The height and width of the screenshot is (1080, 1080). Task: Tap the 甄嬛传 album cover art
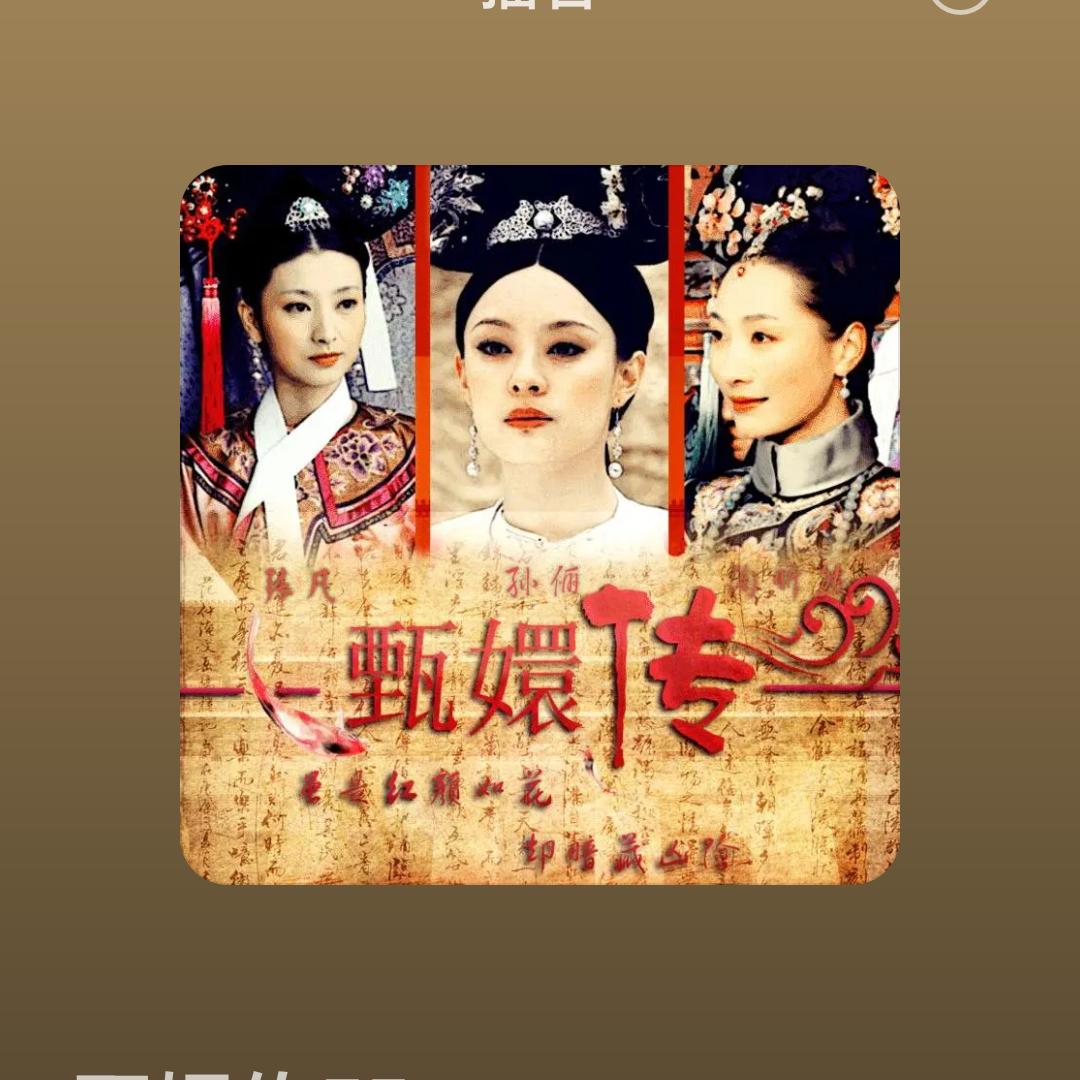540,524
